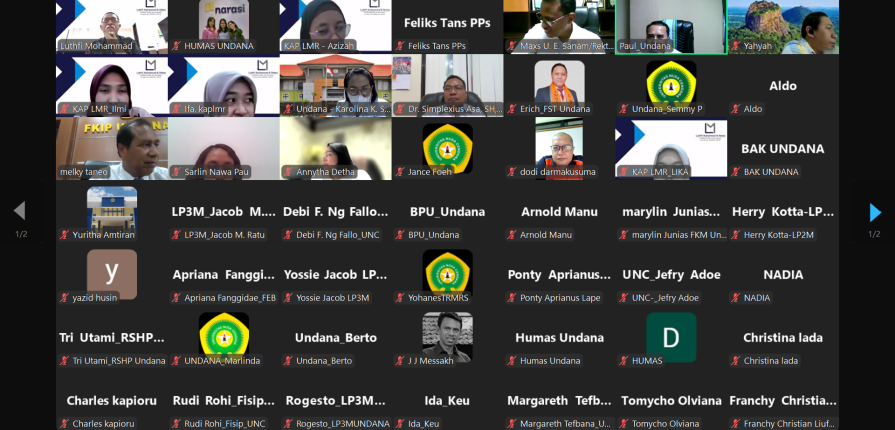Select Arnold Manu's participant tile
Image resolution: width=895 pixels, height=430 pixels.
(559, 213)
